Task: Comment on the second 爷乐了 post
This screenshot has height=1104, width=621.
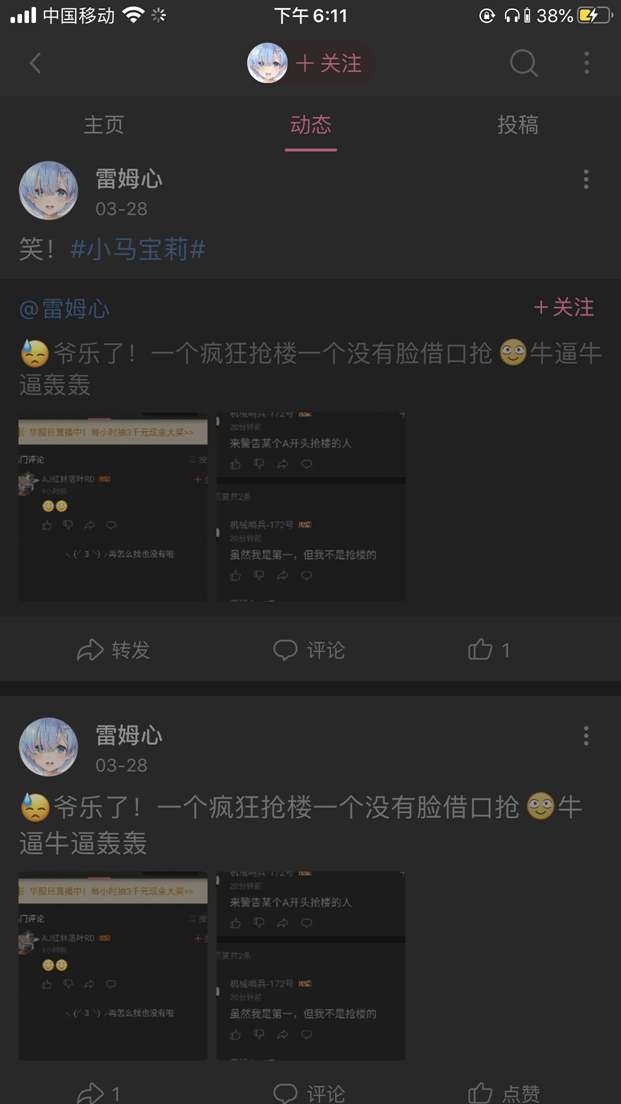Action: coord(310,1093)
